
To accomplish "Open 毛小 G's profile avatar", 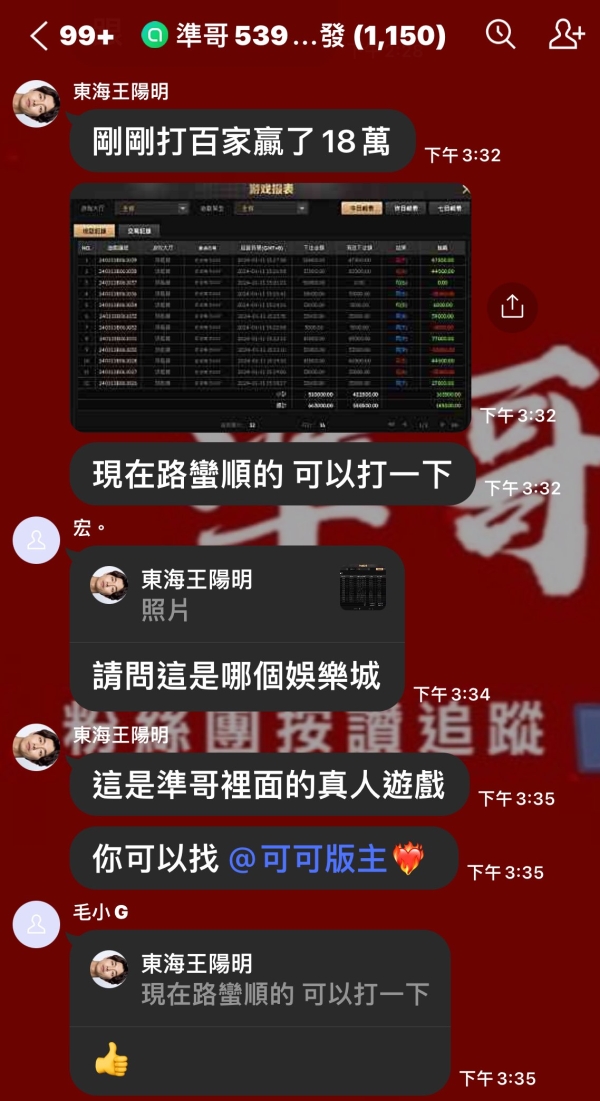I will coord(36,924).
